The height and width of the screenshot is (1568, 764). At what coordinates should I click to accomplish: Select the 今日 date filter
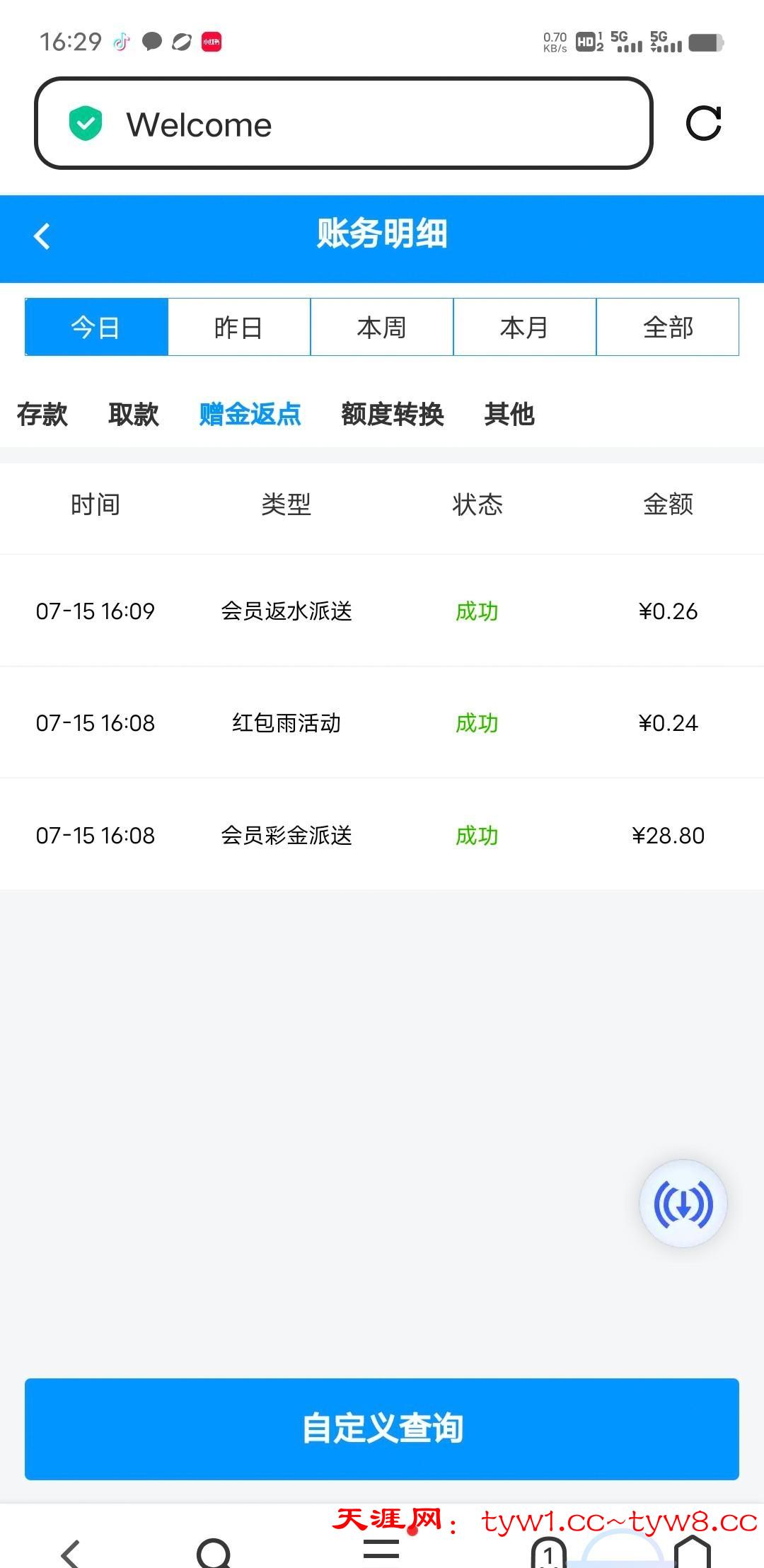point(96,327)
